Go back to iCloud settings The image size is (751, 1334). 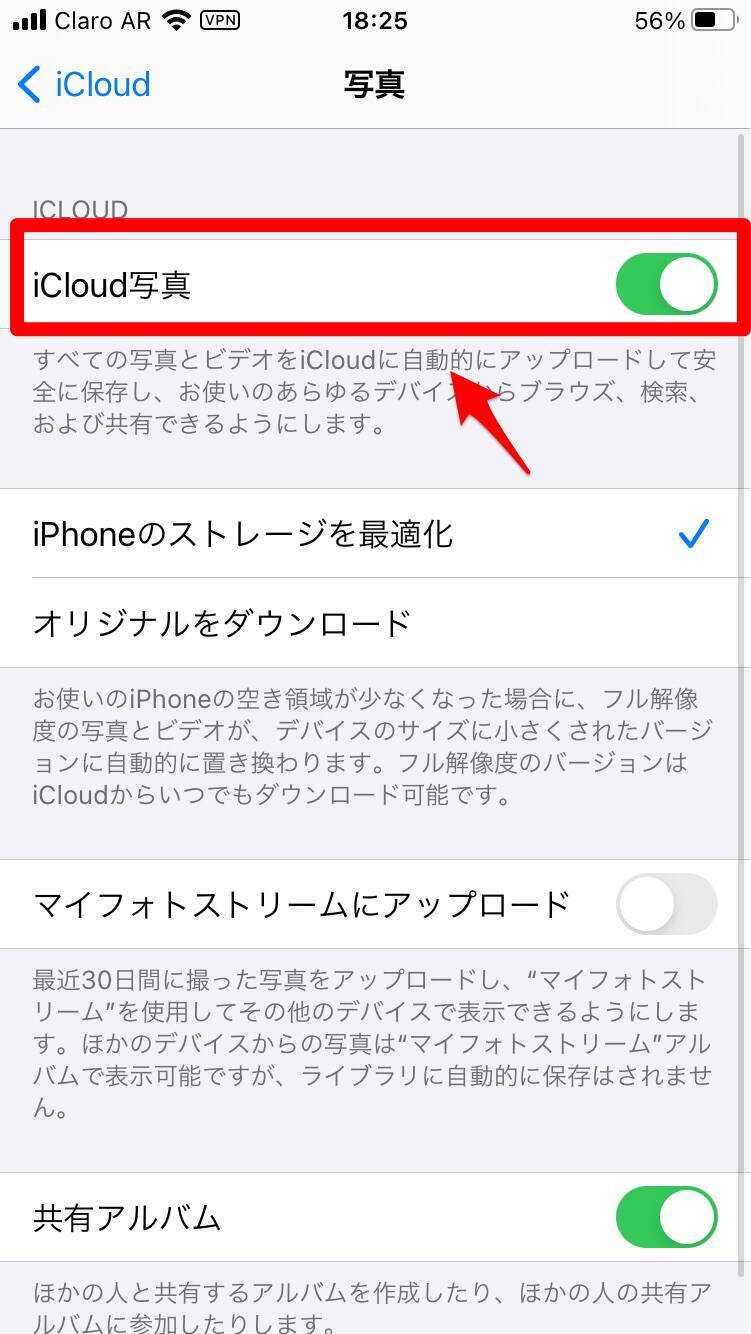(84, 84)
